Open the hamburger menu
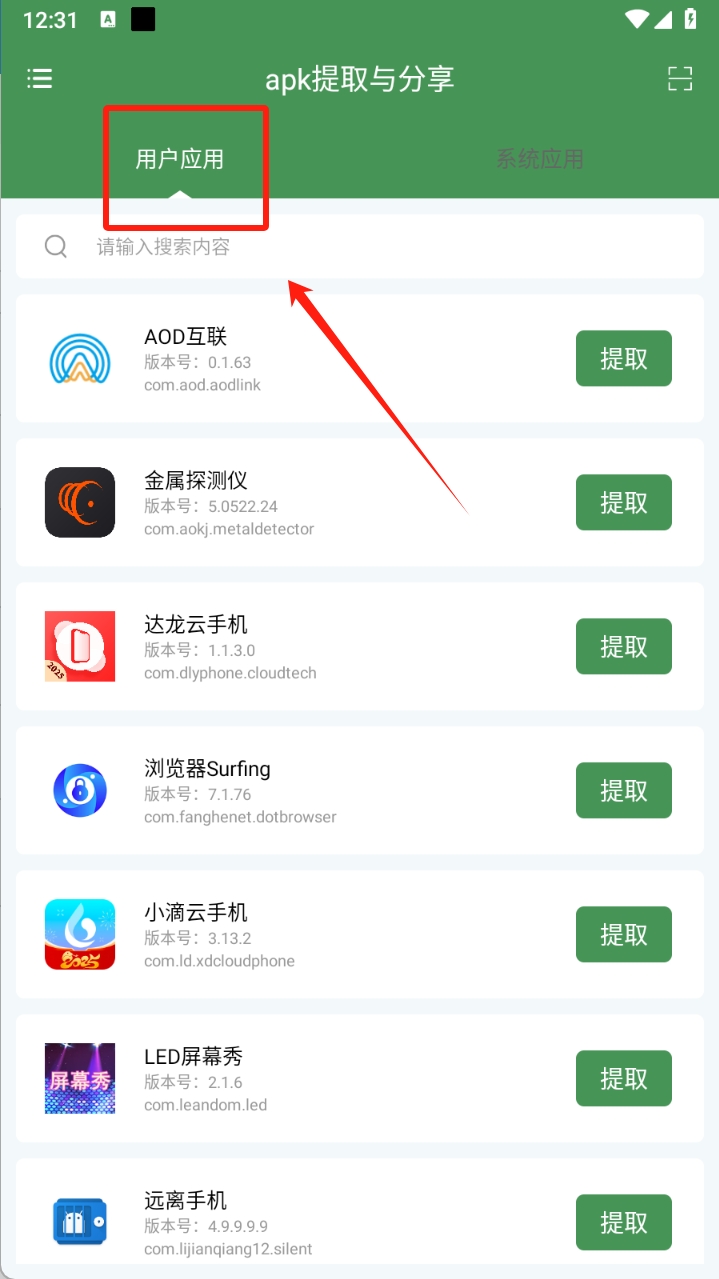 click(x=40, y=79)
